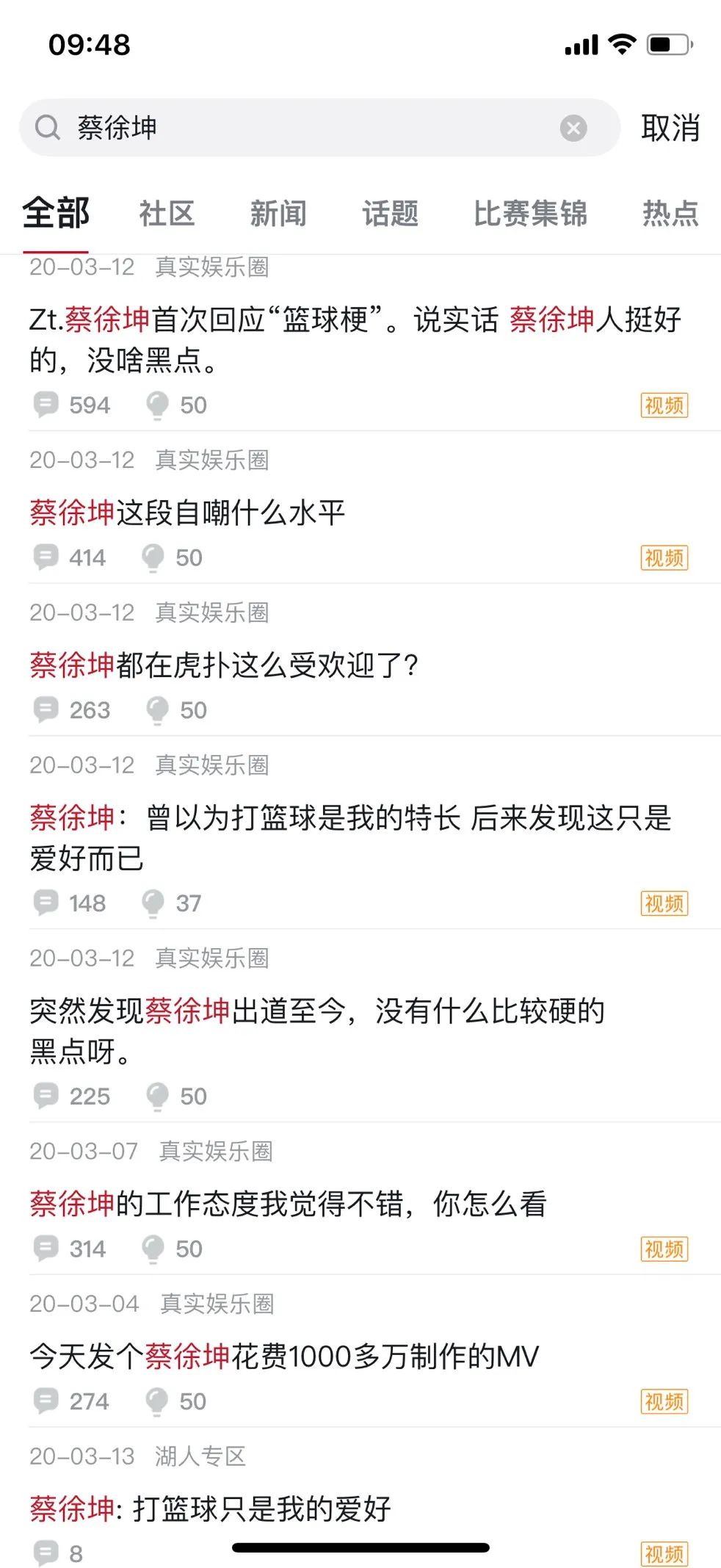Open post about 首次回应"篮球梗"
Image resolution: width=721 pixels, height=1568 pixels.
click(x=355, y=339)
